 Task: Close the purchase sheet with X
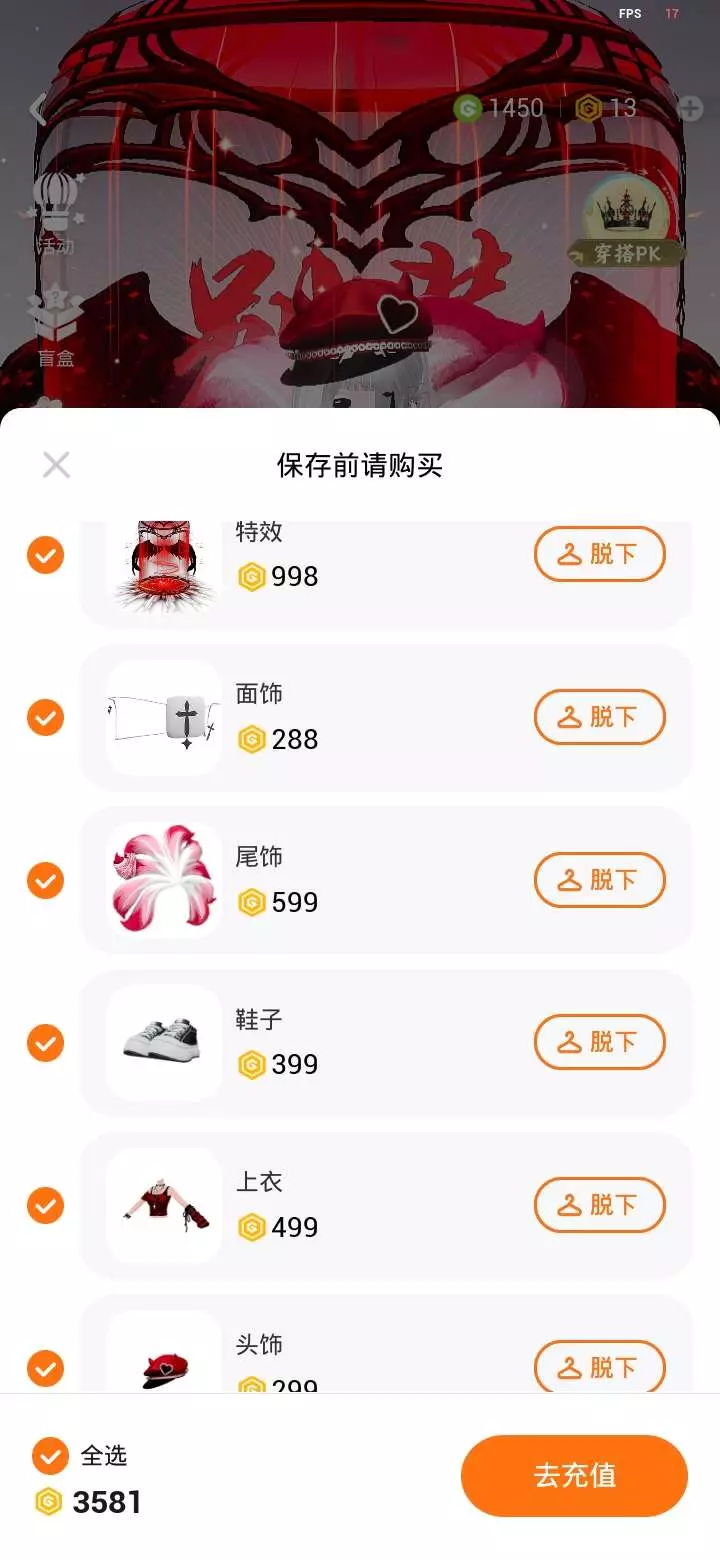56,465
